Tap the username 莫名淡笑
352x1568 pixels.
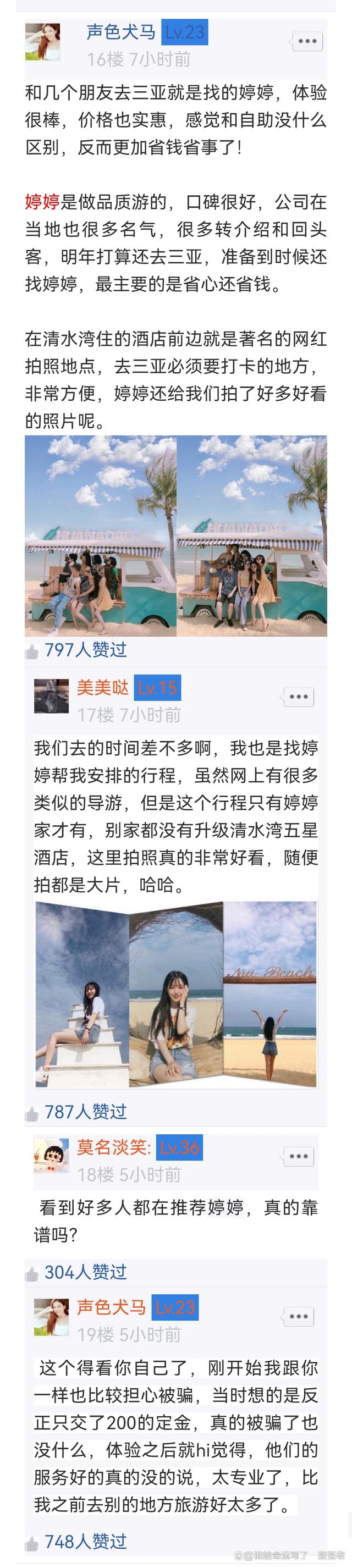(x=113, y=1147)
